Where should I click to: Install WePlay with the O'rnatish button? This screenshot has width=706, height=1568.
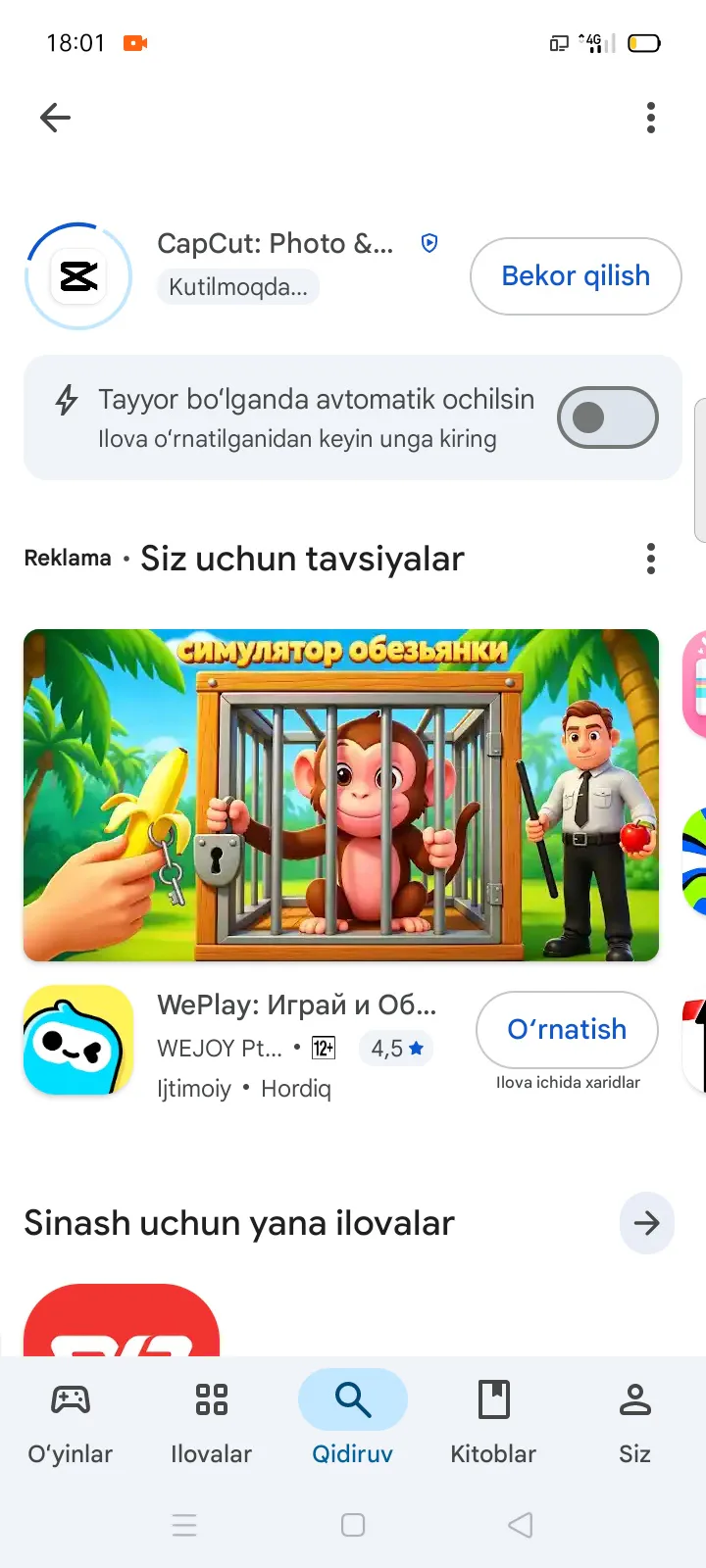pyautogui.click(x=567, y=1029)
